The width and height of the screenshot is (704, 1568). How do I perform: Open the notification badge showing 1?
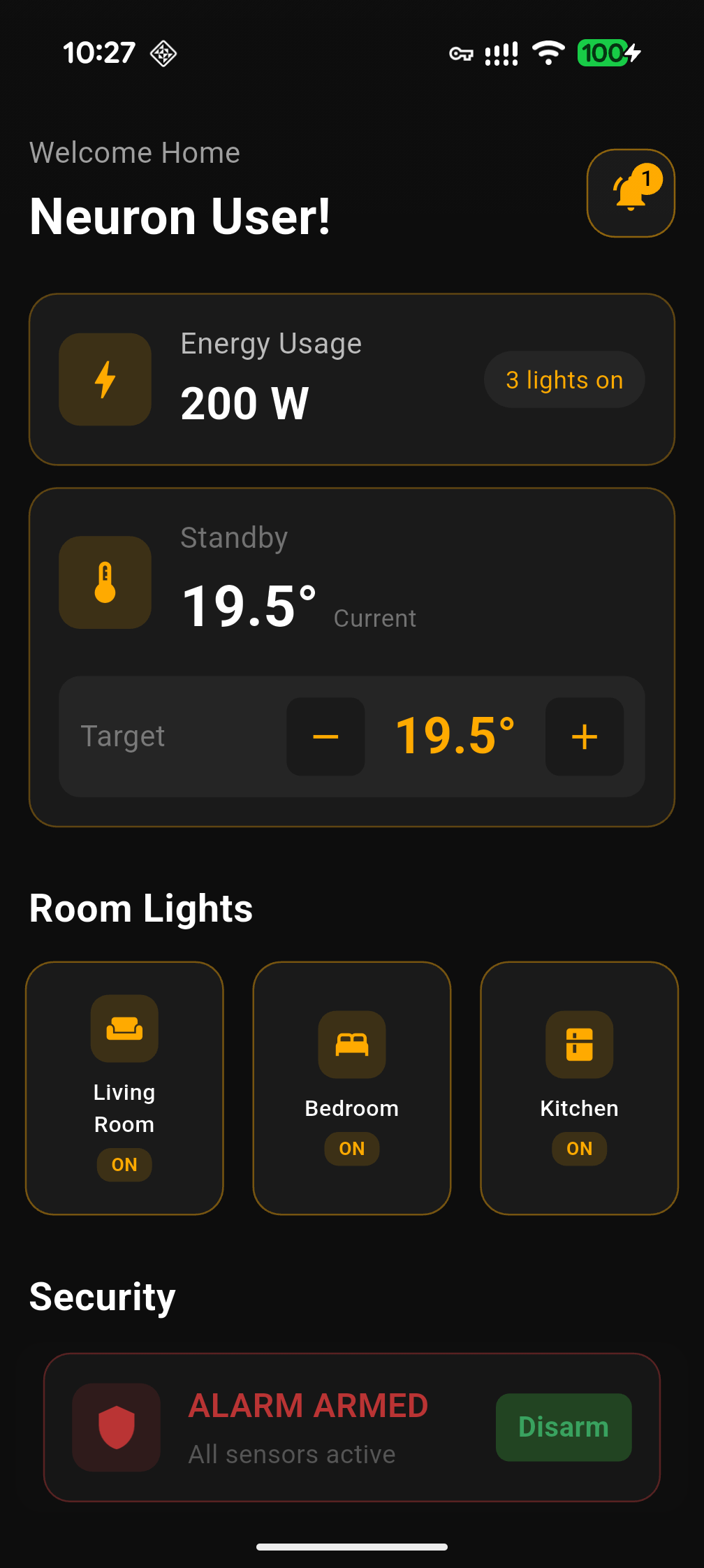point(648,180)
